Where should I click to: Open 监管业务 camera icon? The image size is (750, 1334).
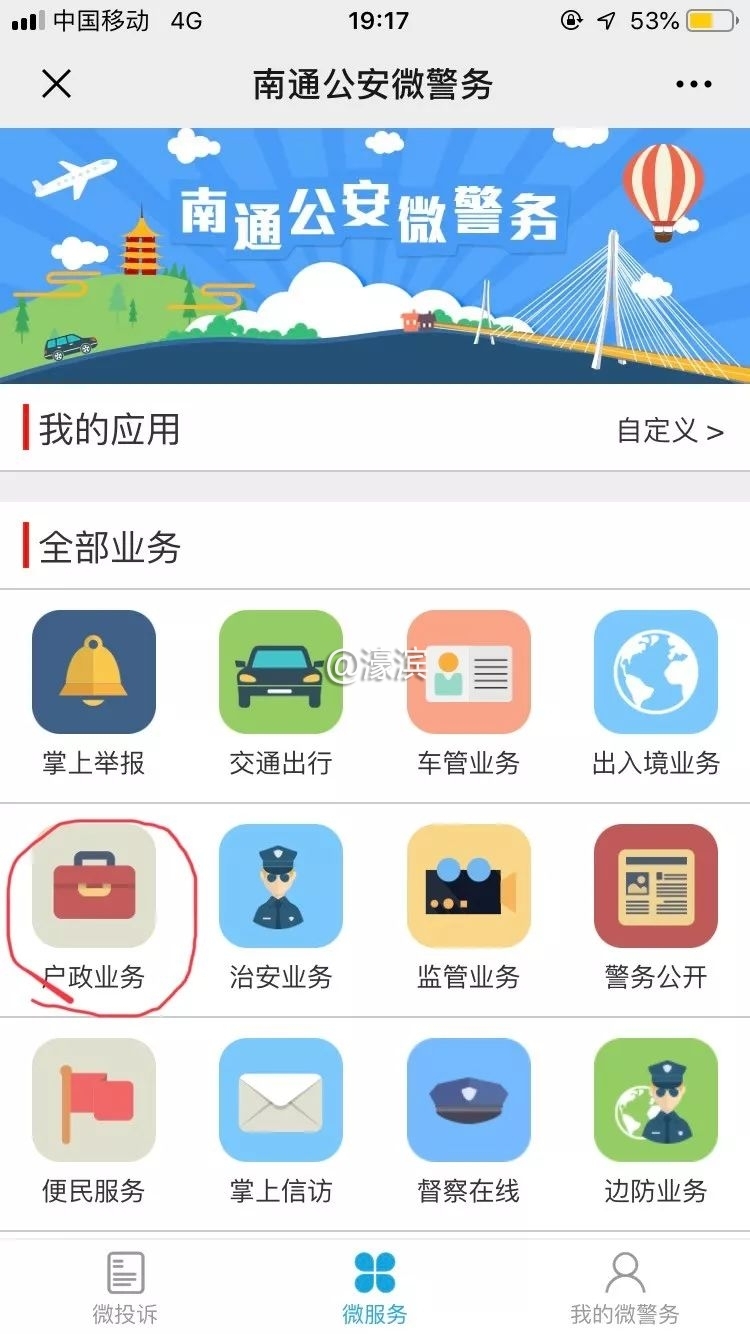point(468,886)
